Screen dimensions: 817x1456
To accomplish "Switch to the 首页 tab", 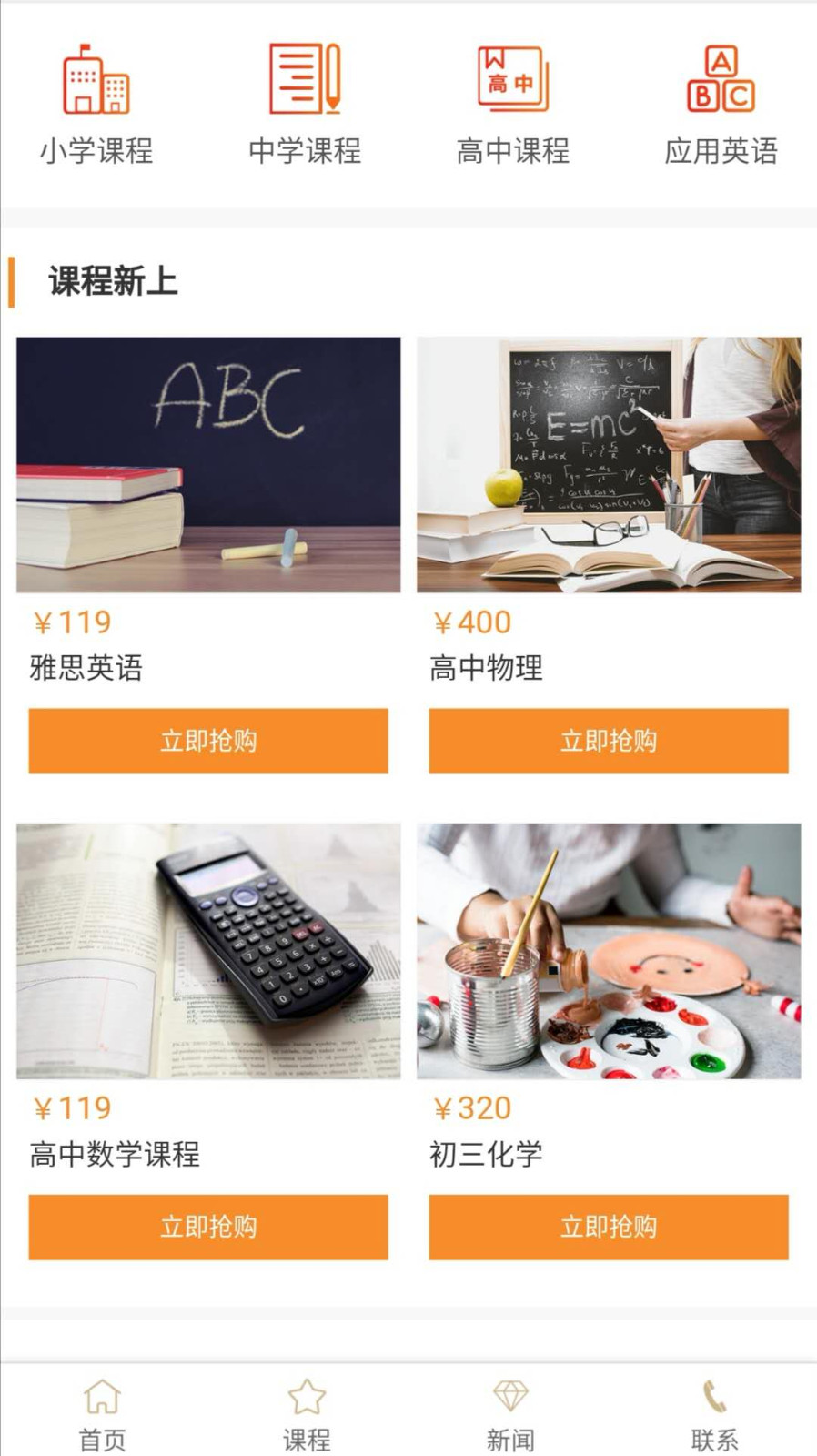I will 102,1414.
